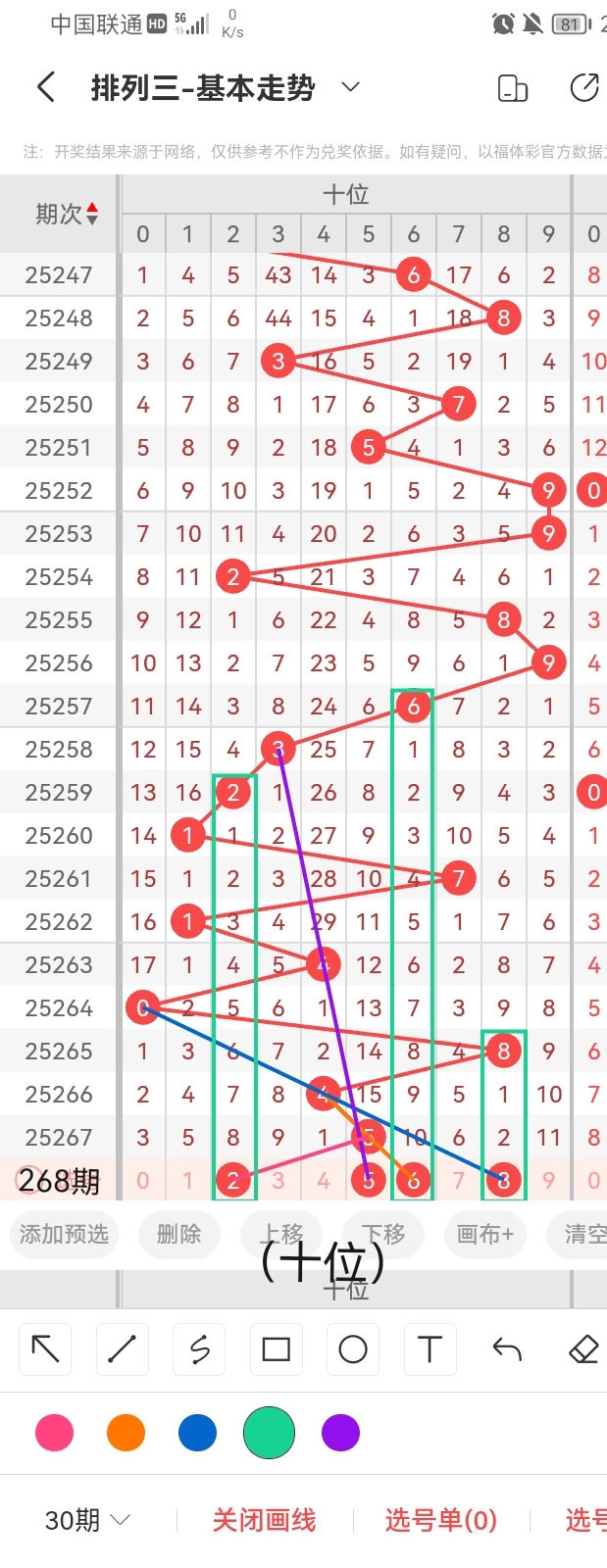This screenshot has width=607, height=1568.
Task: Go back using the top-left arrow
Action: pyautogui.click(x=45, y=87)
